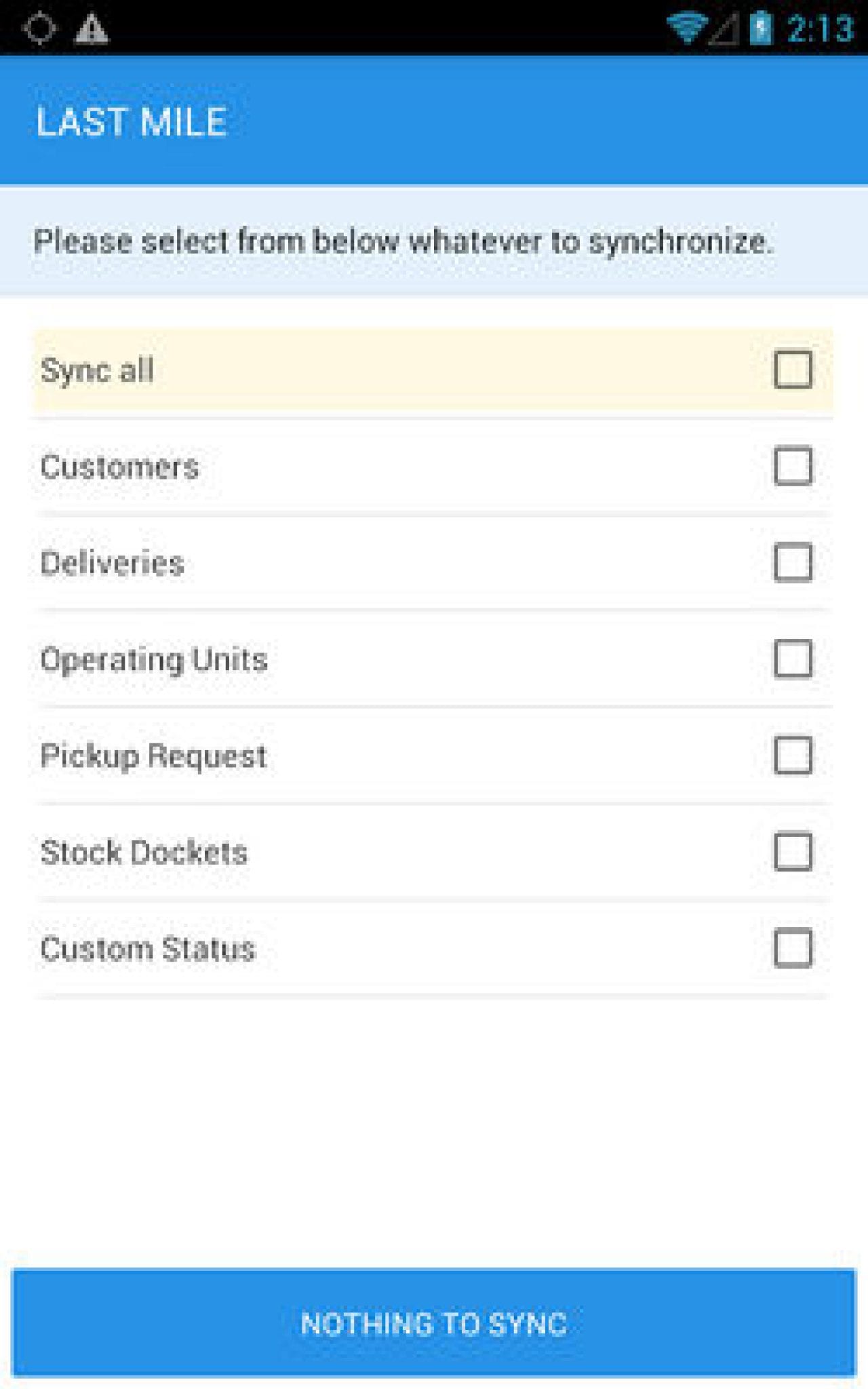Tick the Deliveries checkbox
Image resolution: width=868 pixels, height=1389 pixels.
[x=795, y=562]
